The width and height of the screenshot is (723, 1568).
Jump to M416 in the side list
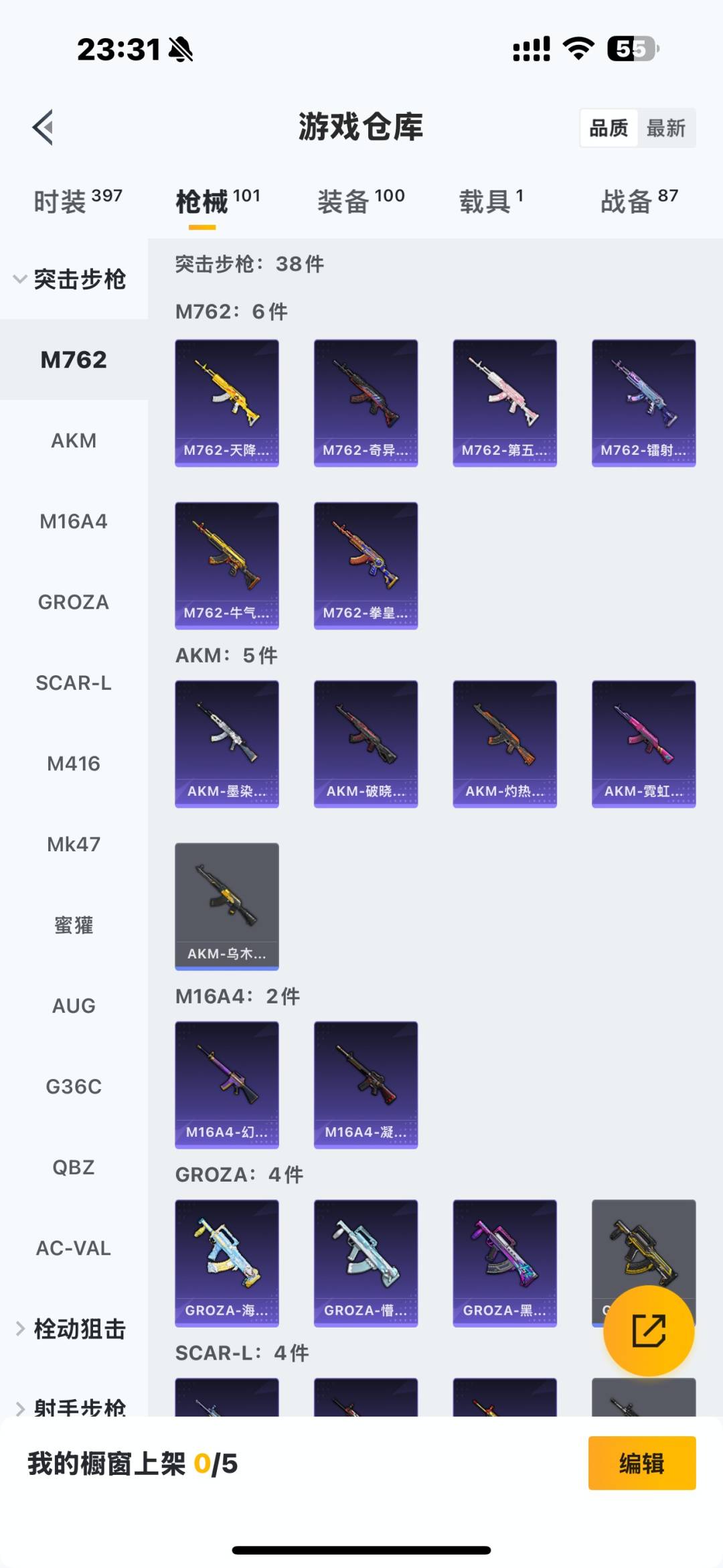[x=74, y=764]
